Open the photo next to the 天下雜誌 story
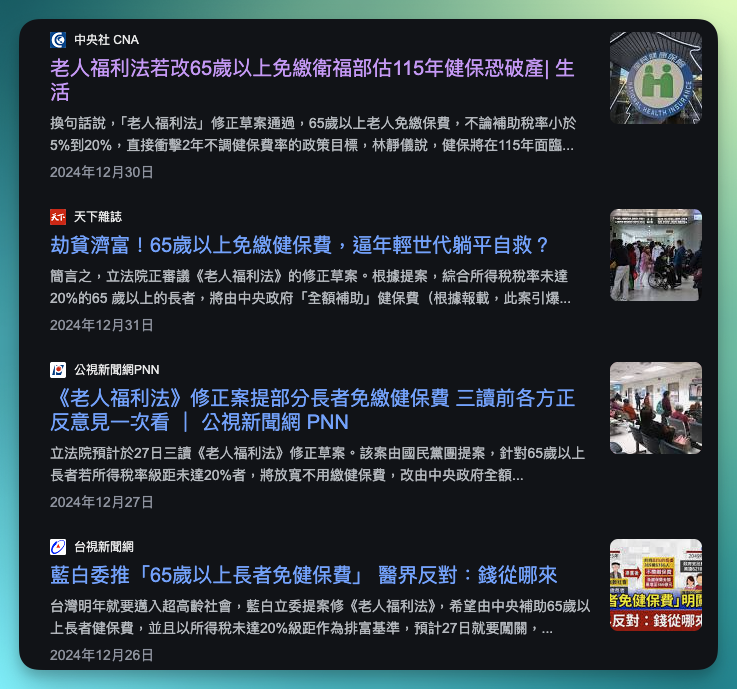Viewport: 737px width, 689px height. (x=655, y=255)
